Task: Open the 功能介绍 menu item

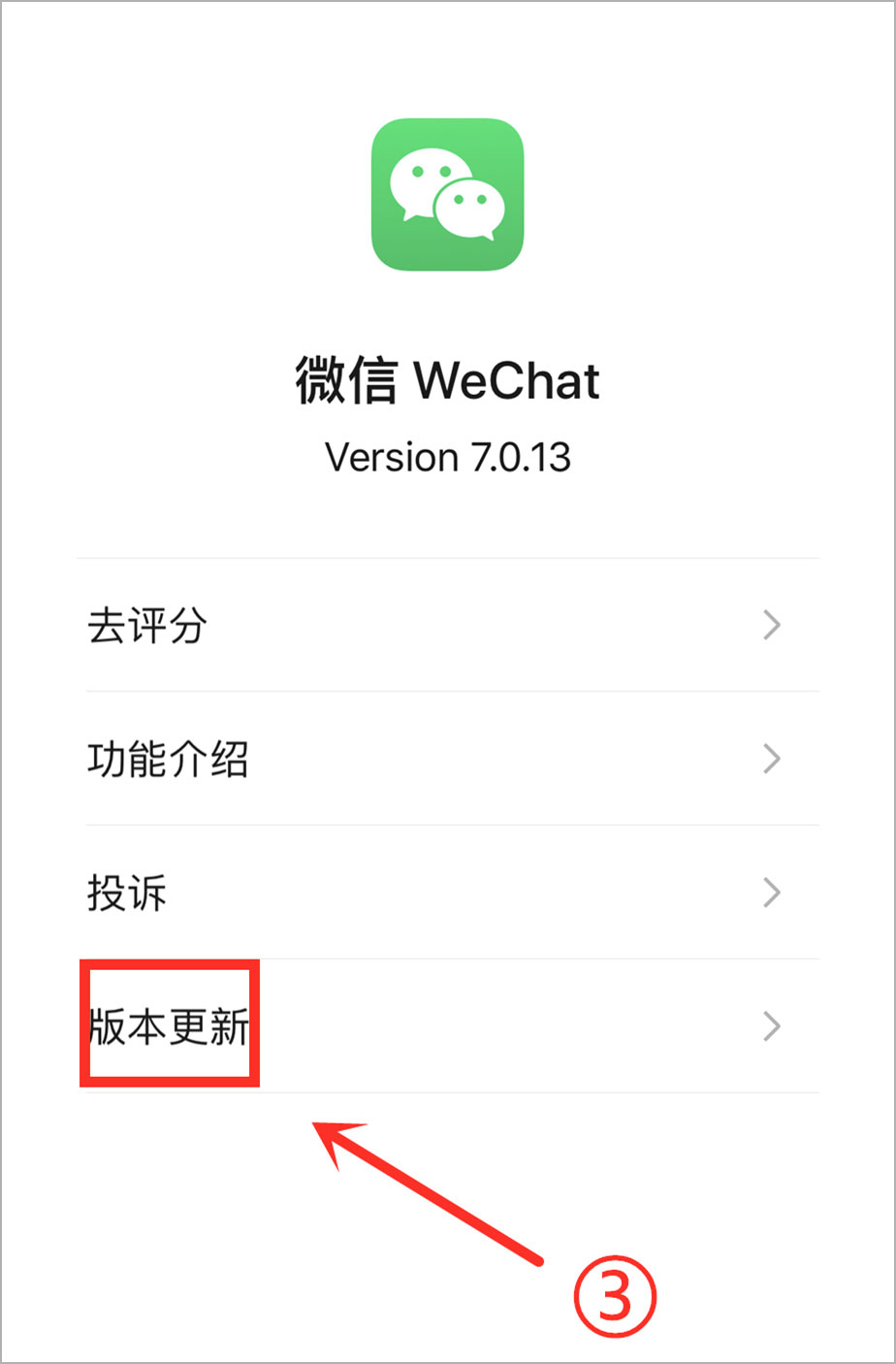Action: [165, 760]
